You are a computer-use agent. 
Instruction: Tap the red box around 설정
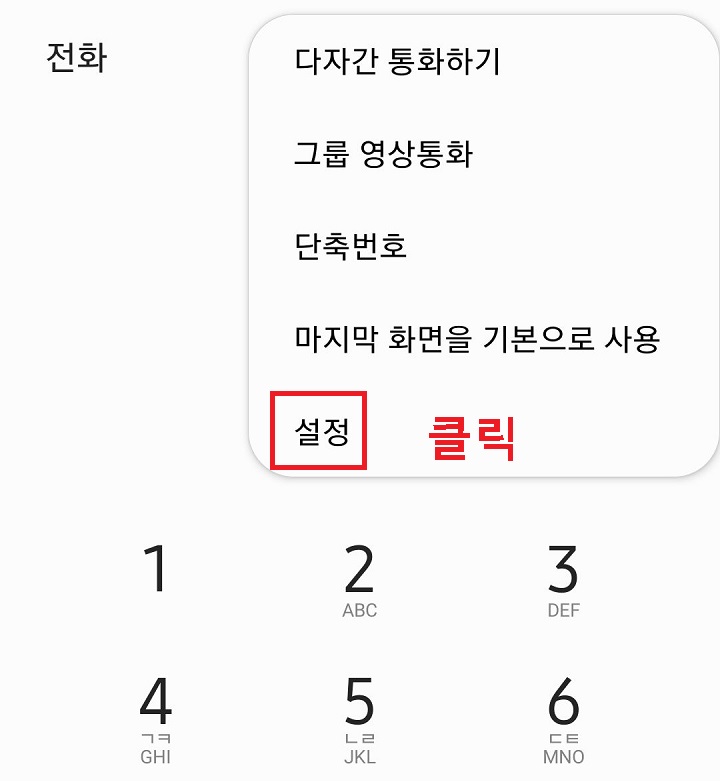point(320,430)
